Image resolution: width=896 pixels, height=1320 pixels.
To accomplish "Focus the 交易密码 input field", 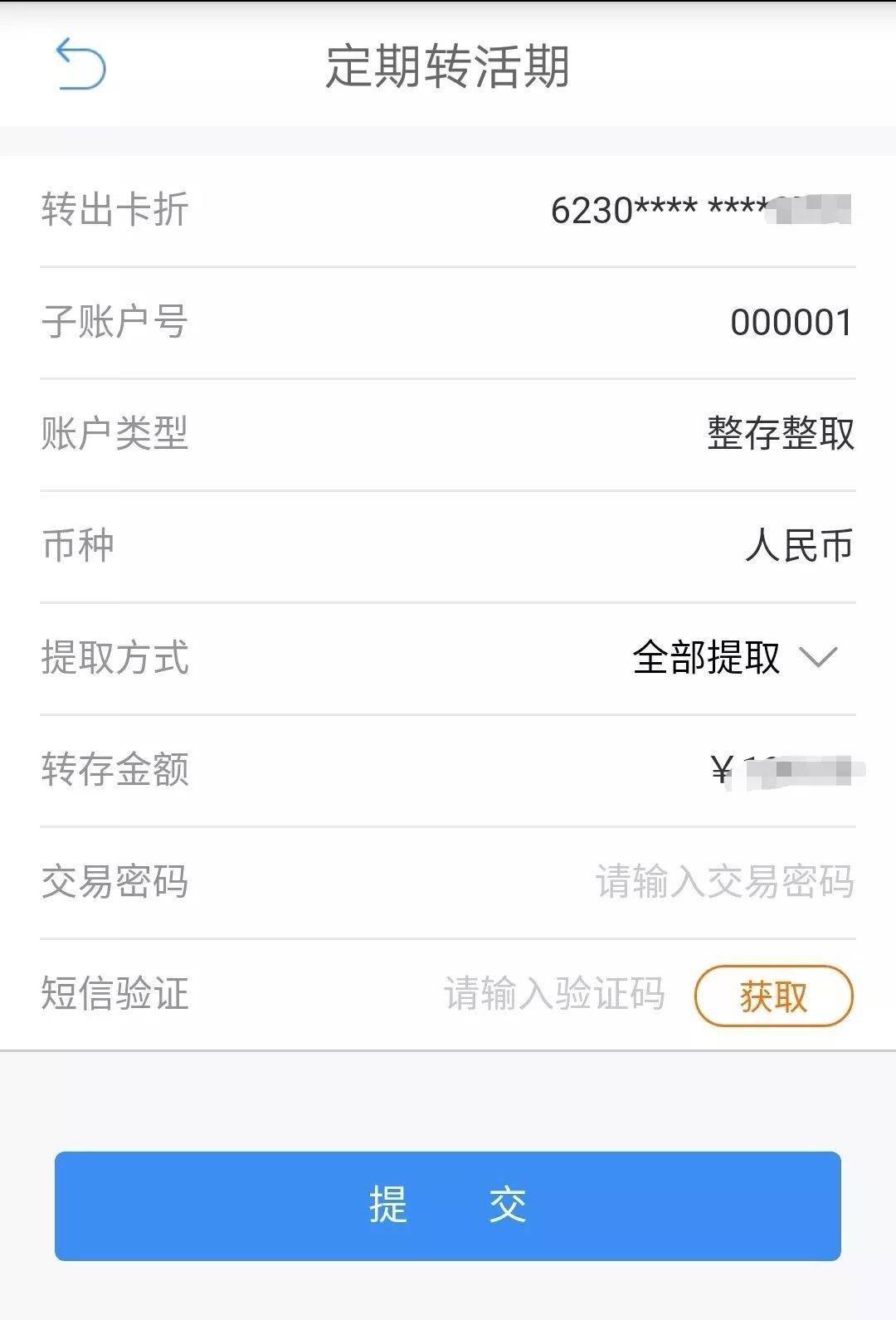I will (x=723, y=882).
